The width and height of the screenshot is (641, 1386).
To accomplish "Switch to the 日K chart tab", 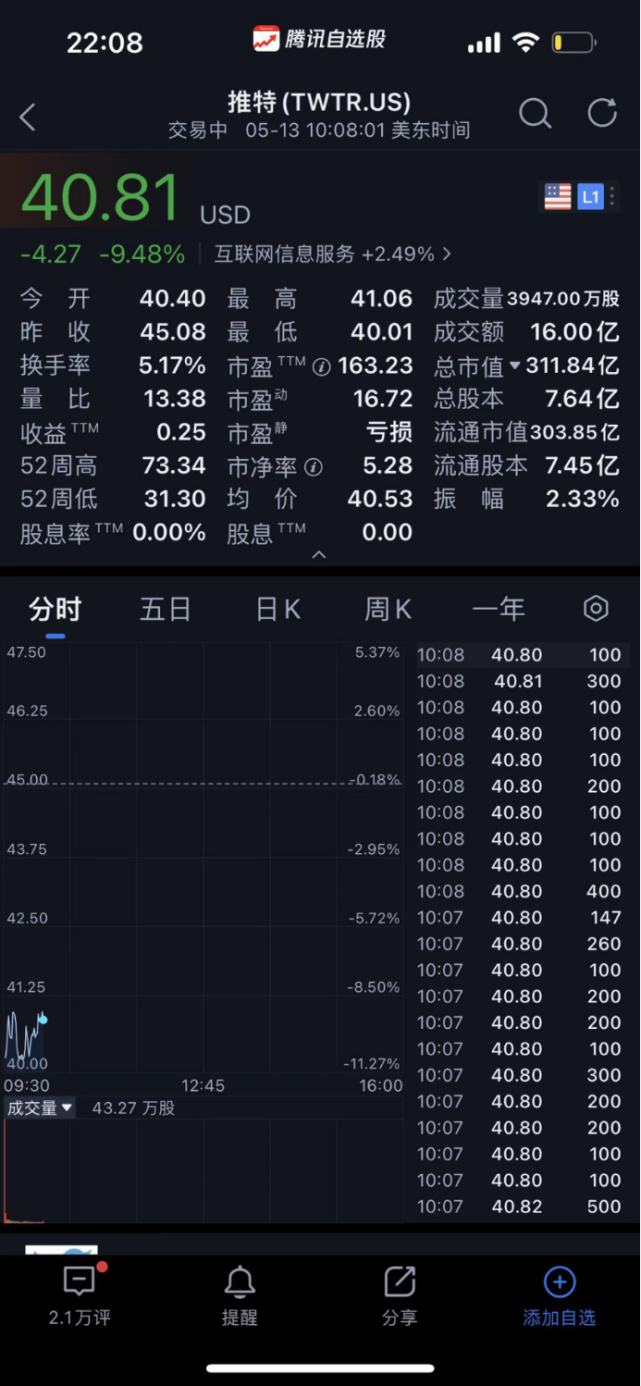I will (x=278, y=609).
